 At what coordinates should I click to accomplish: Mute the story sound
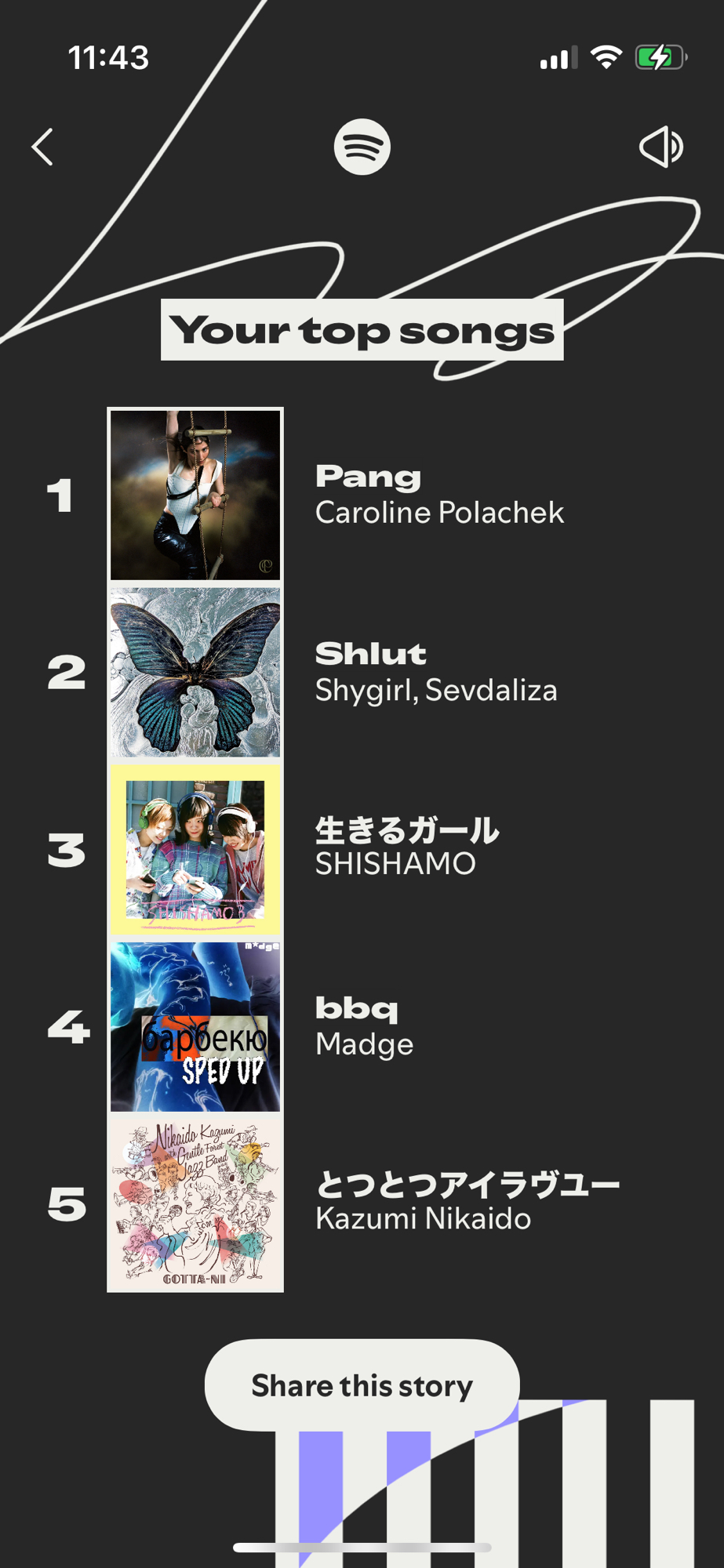pos(661,147)
